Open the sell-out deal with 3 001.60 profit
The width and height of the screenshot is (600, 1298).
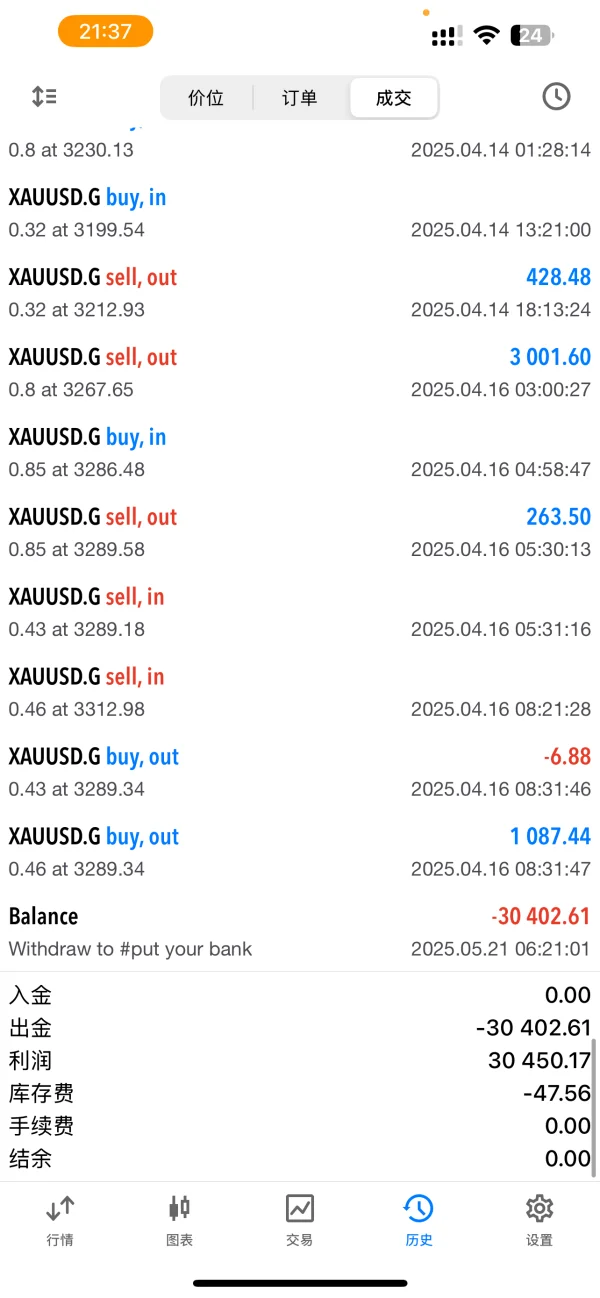tap(300, 372)
